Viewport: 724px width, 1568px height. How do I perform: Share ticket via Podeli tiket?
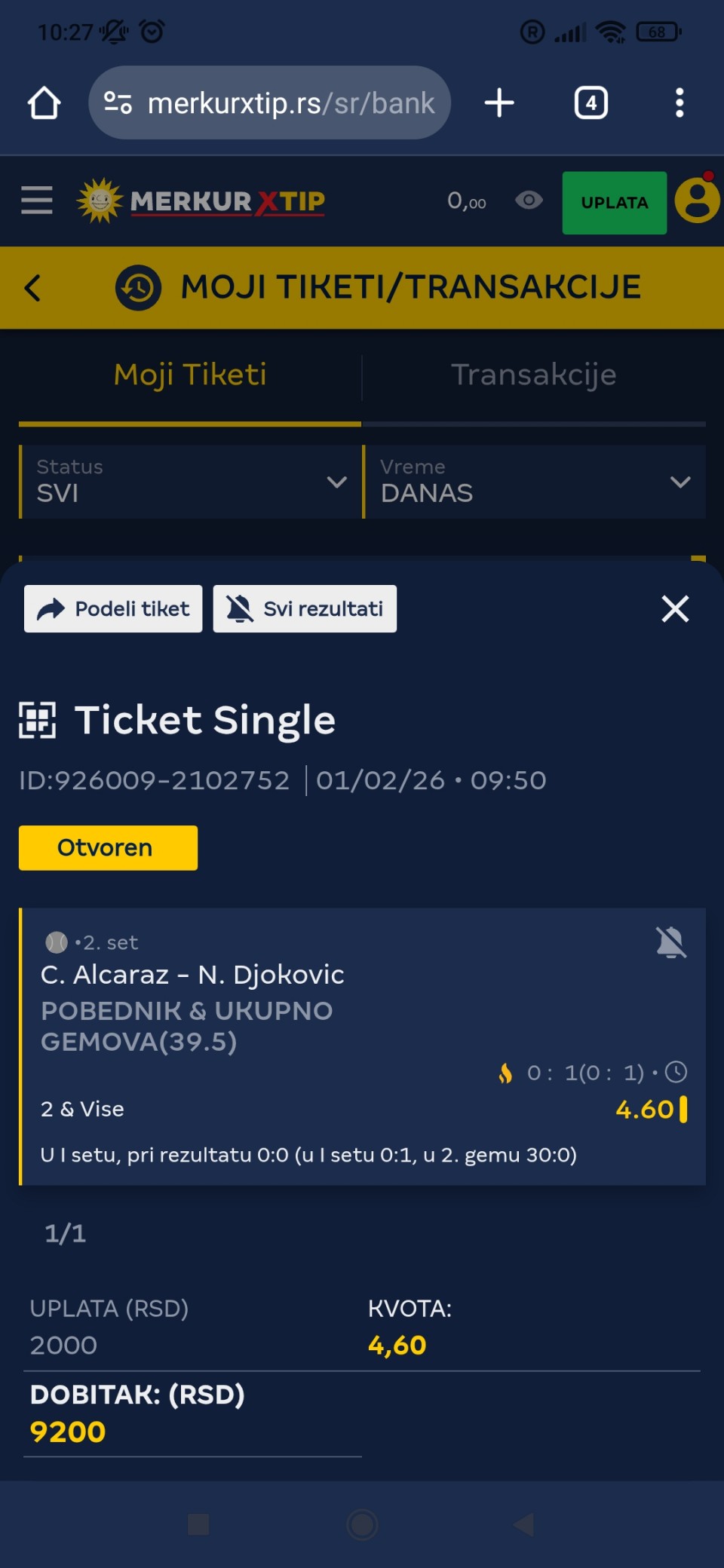[113, 608]
